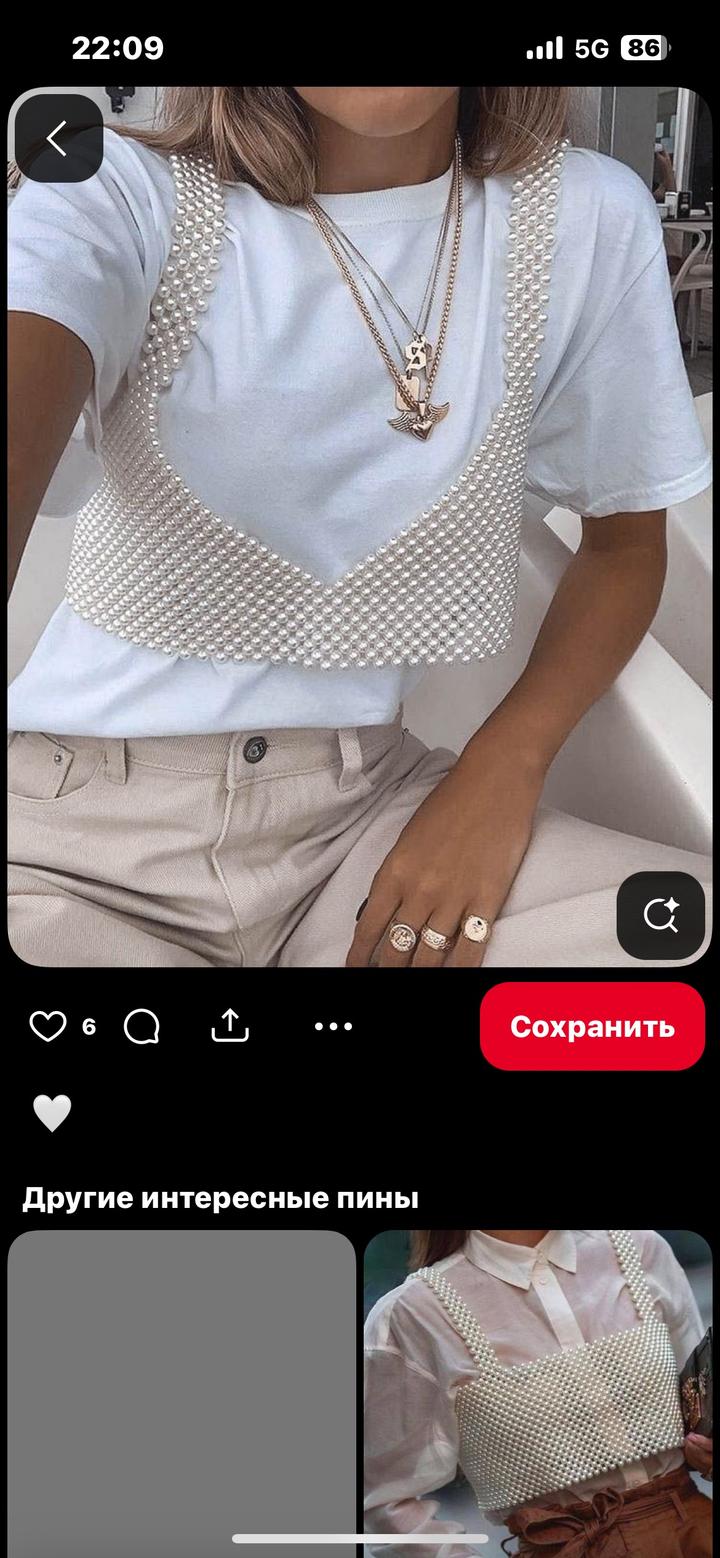
Task: View the main pearl top image fullscreen
Action: coord(360,500)
